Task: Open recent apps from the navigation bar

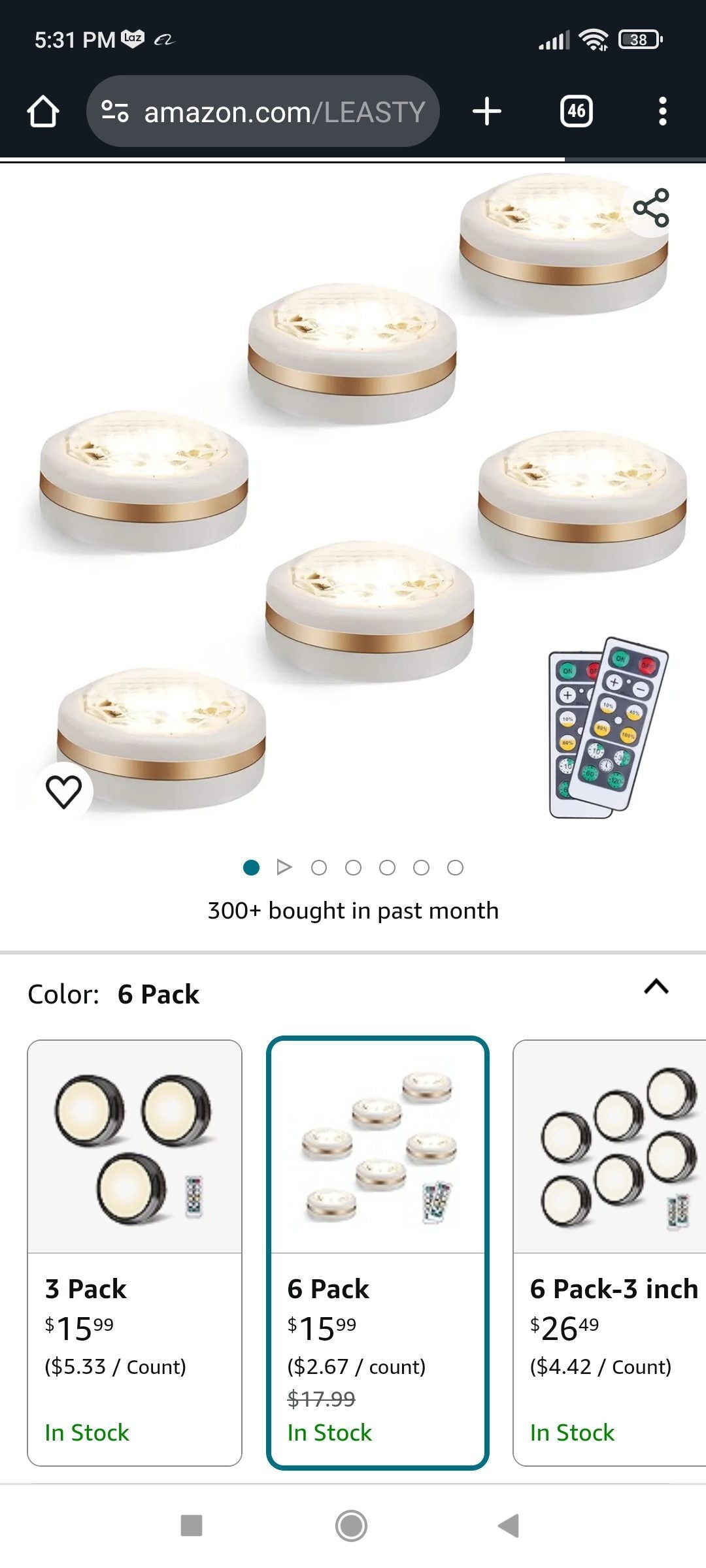Action: [x=191, y=1526]
